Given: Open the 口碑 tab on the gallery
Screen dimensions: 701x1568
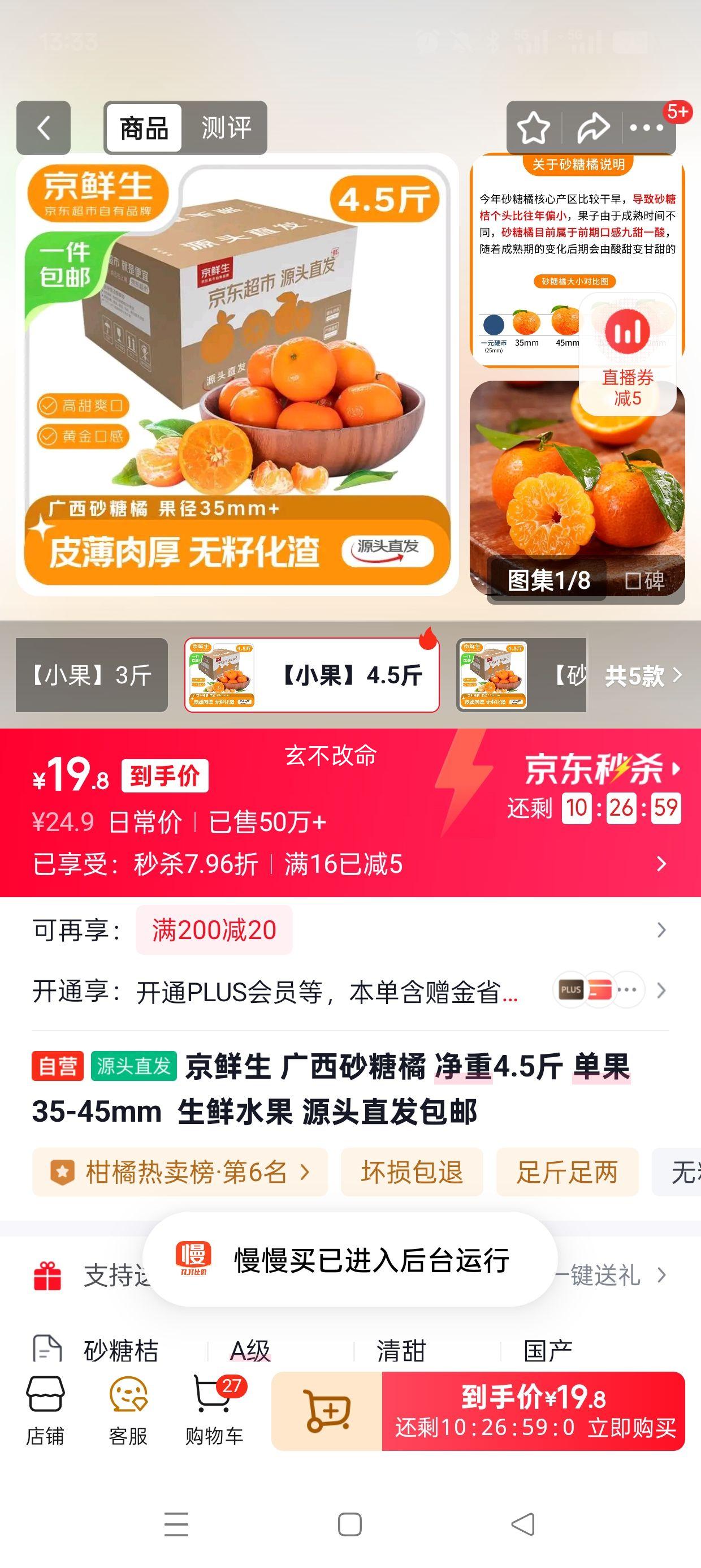Looking at the screenshot, I should pyautogui.click(x=645, y=582).
